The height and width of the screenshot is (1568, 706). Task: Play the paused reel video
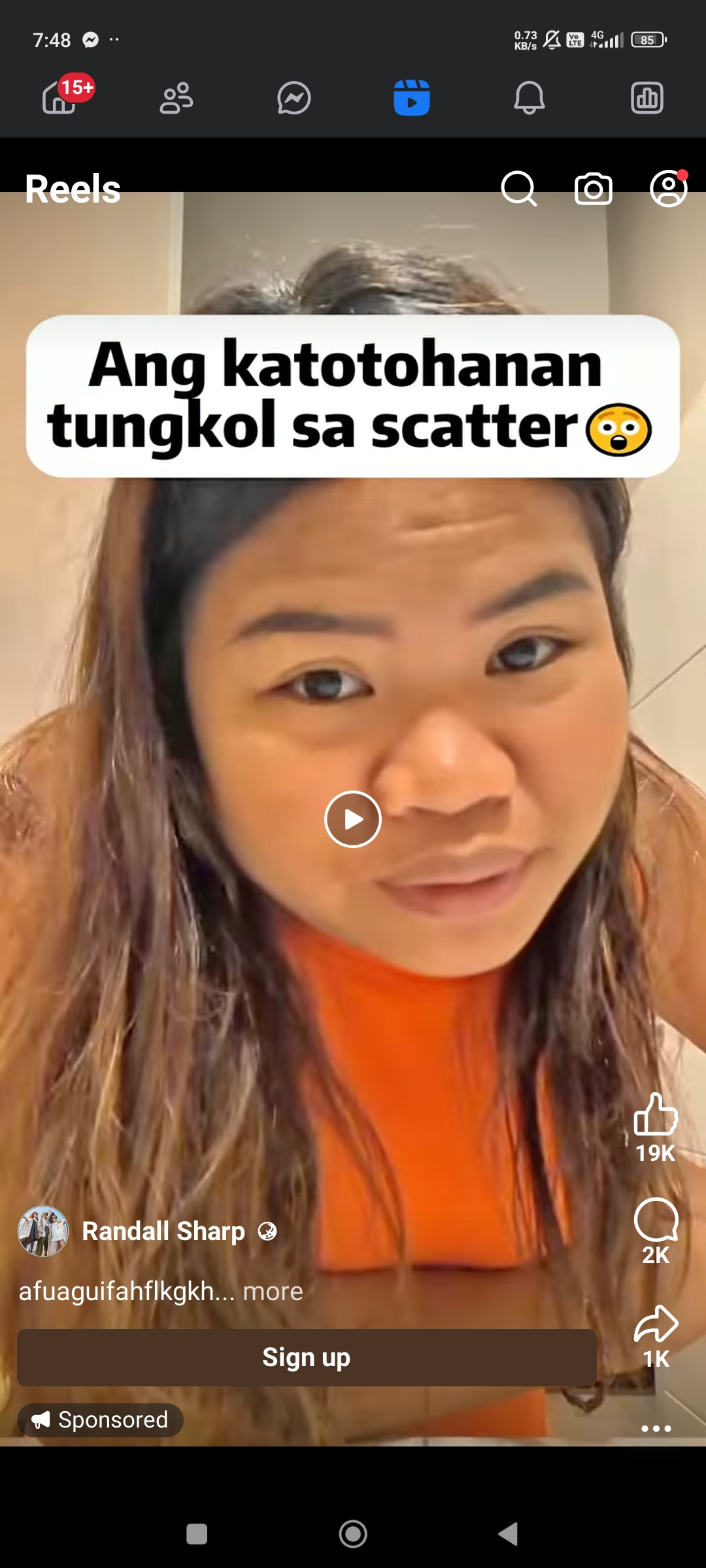(353, 819)
